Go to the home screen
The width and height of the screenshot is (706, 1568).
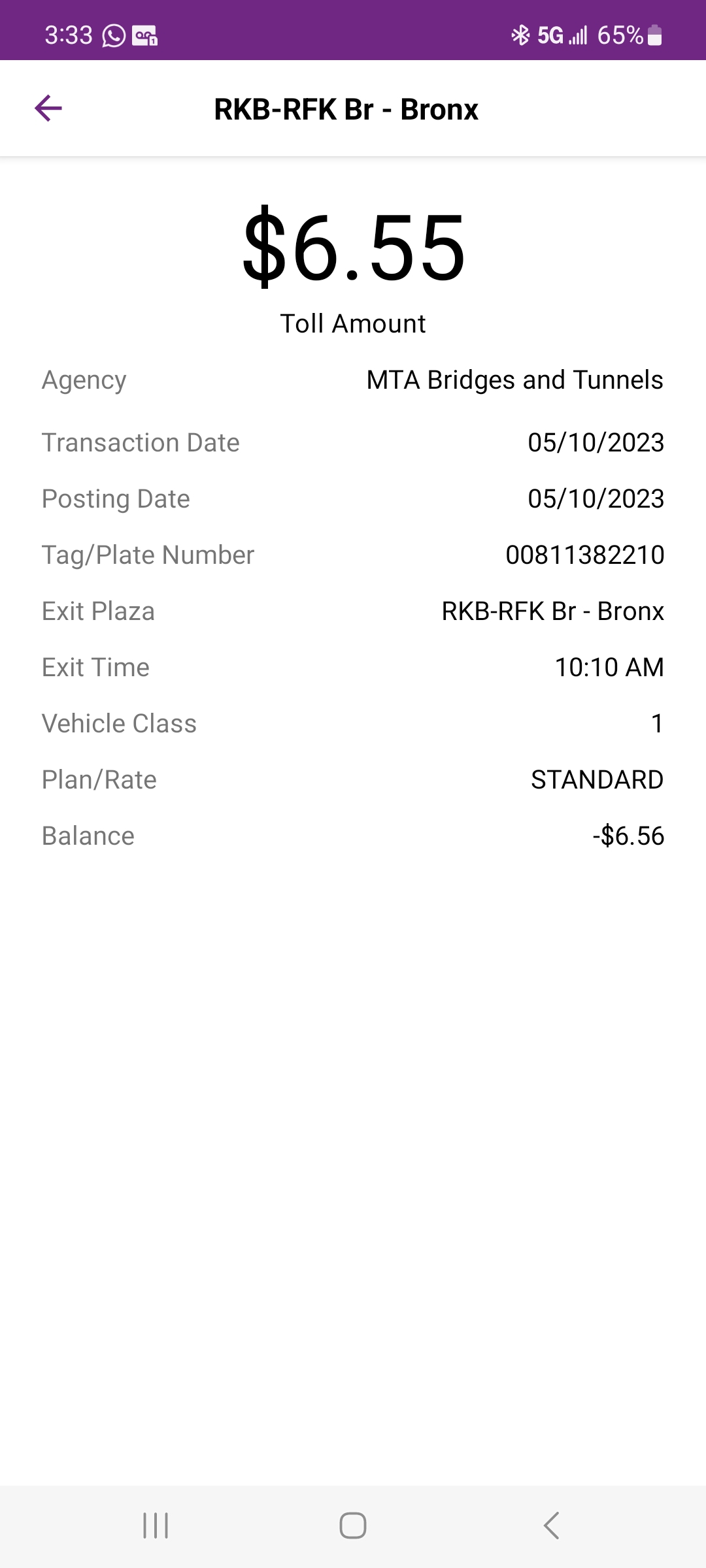tap(353, 1526)
